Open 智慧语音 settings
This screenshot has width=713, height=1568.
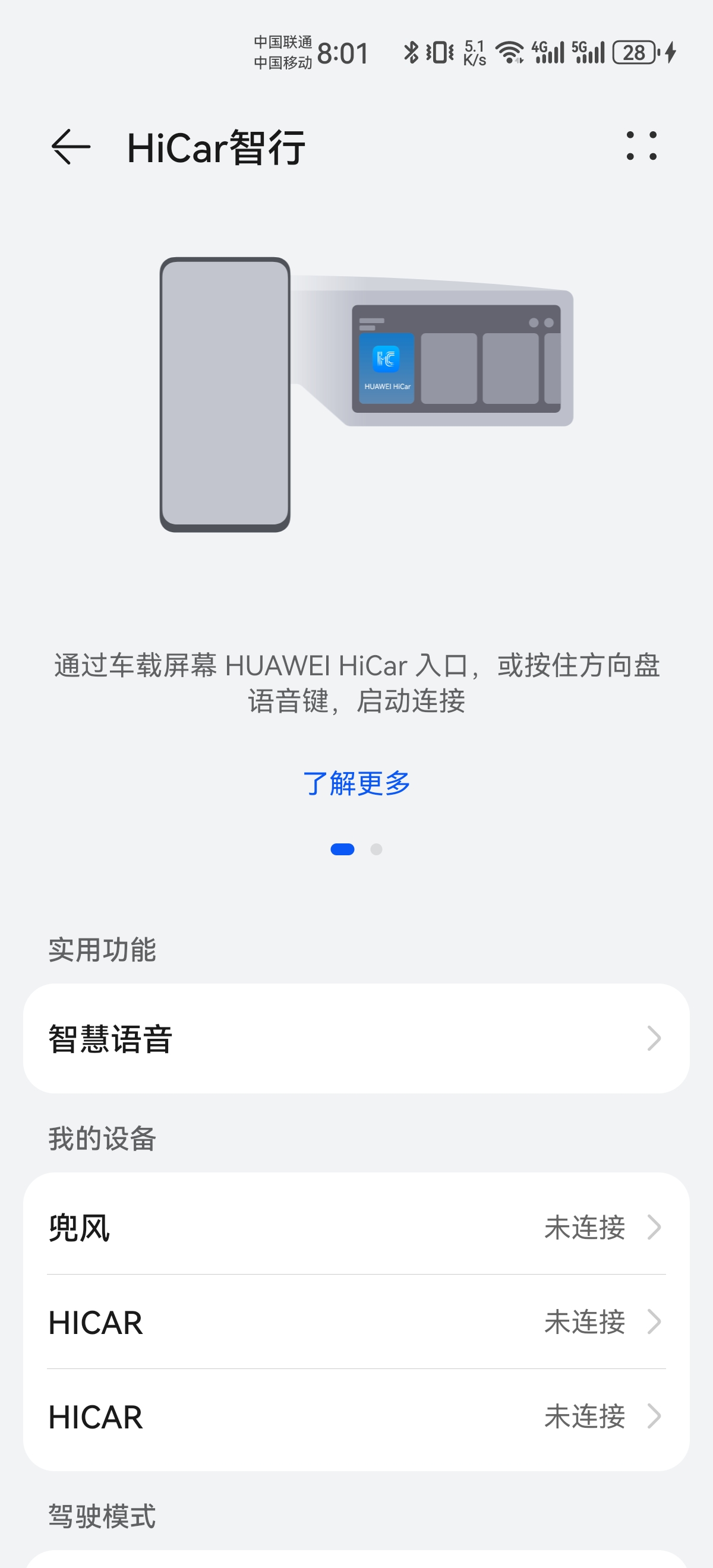[x=356, y=1038]
